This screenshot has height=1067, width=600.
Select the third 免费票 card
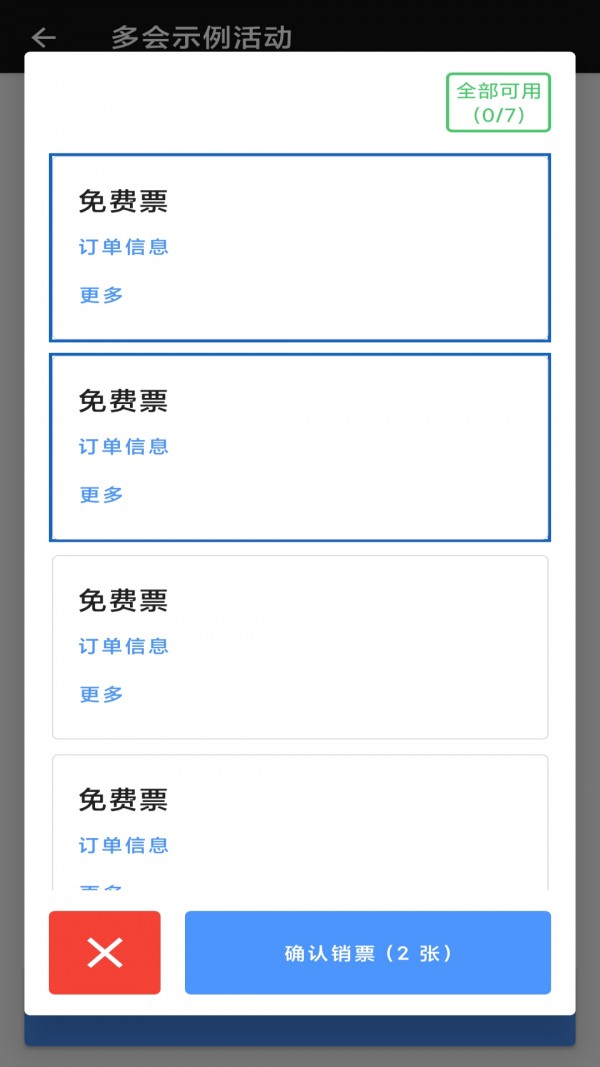(299, 647)
